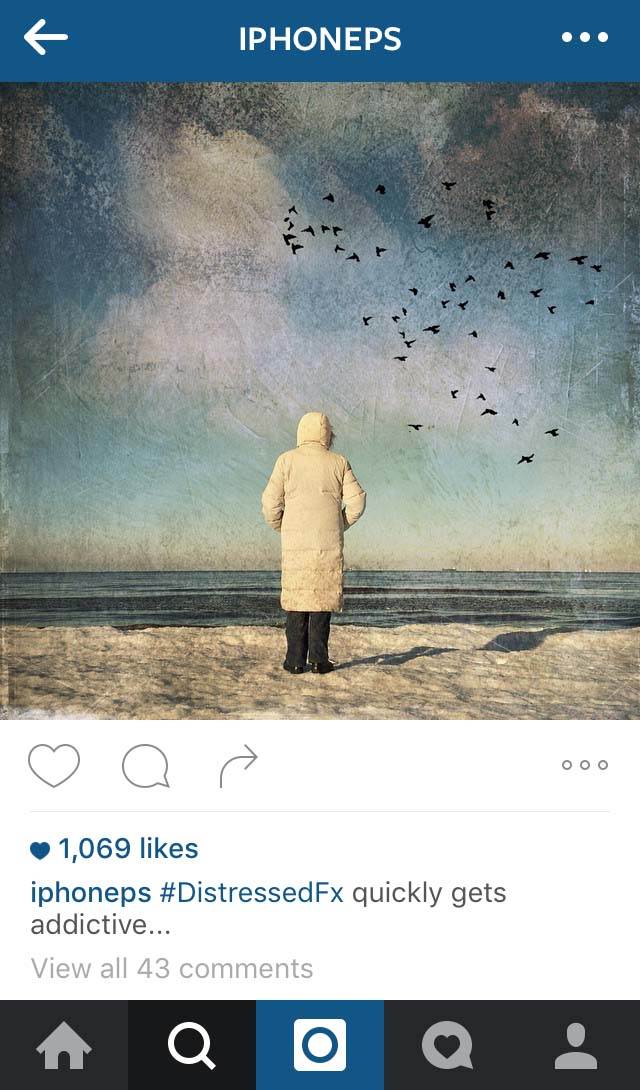
Task: Open the #DistressedFx hashtag
Action: pyautogui.click(x=252, y=893)
